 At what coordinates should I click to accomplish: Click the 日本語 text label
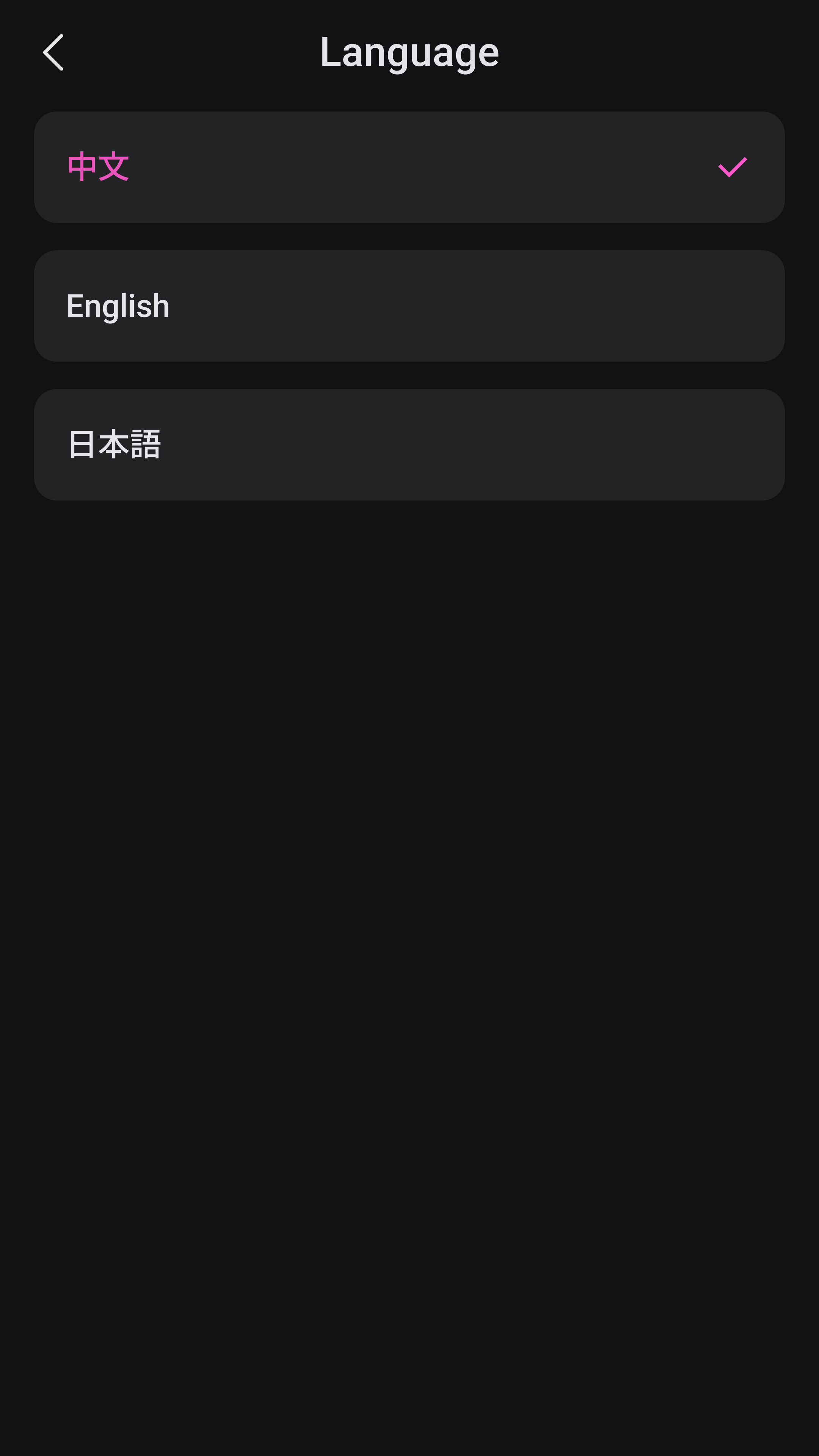click(x=115, y=444)
